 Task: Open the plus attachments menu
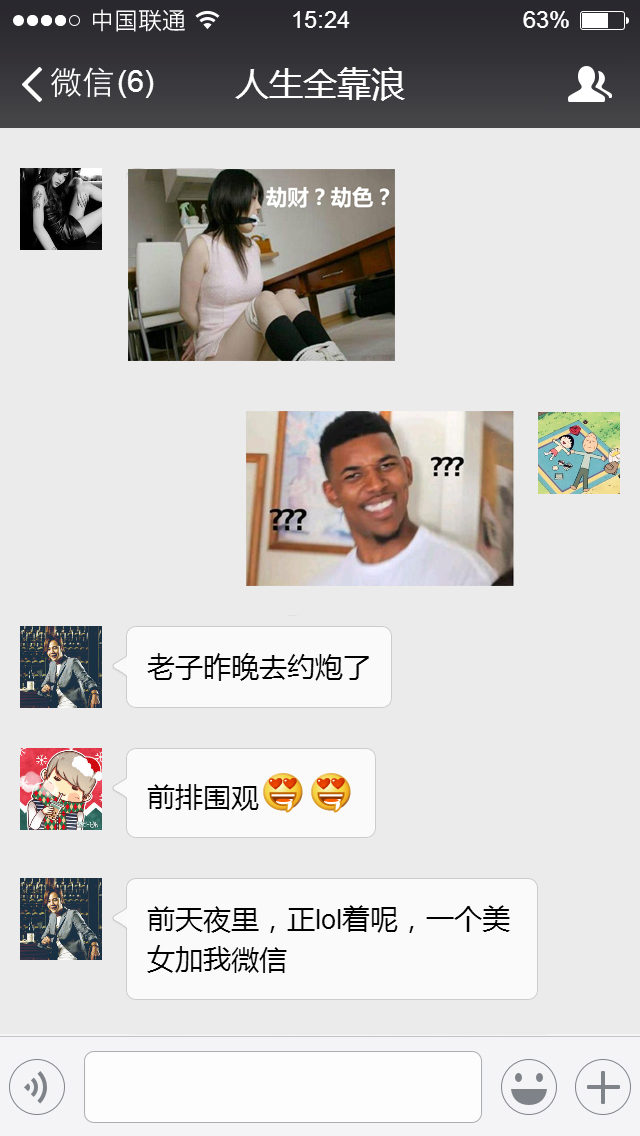click(x=603, y=1087)
